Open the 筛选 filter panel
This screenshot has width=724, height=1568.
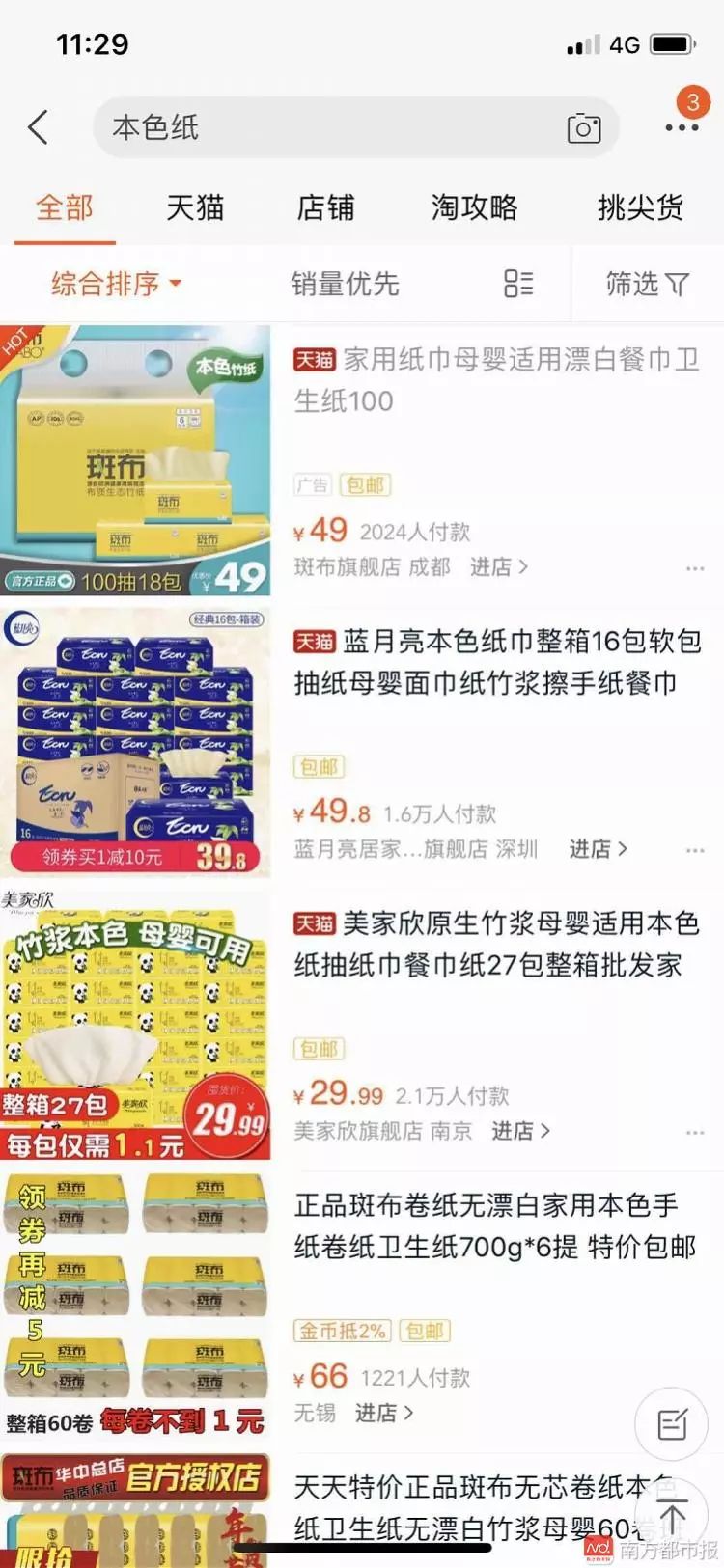pyautogui.click(x=647, y=284)
